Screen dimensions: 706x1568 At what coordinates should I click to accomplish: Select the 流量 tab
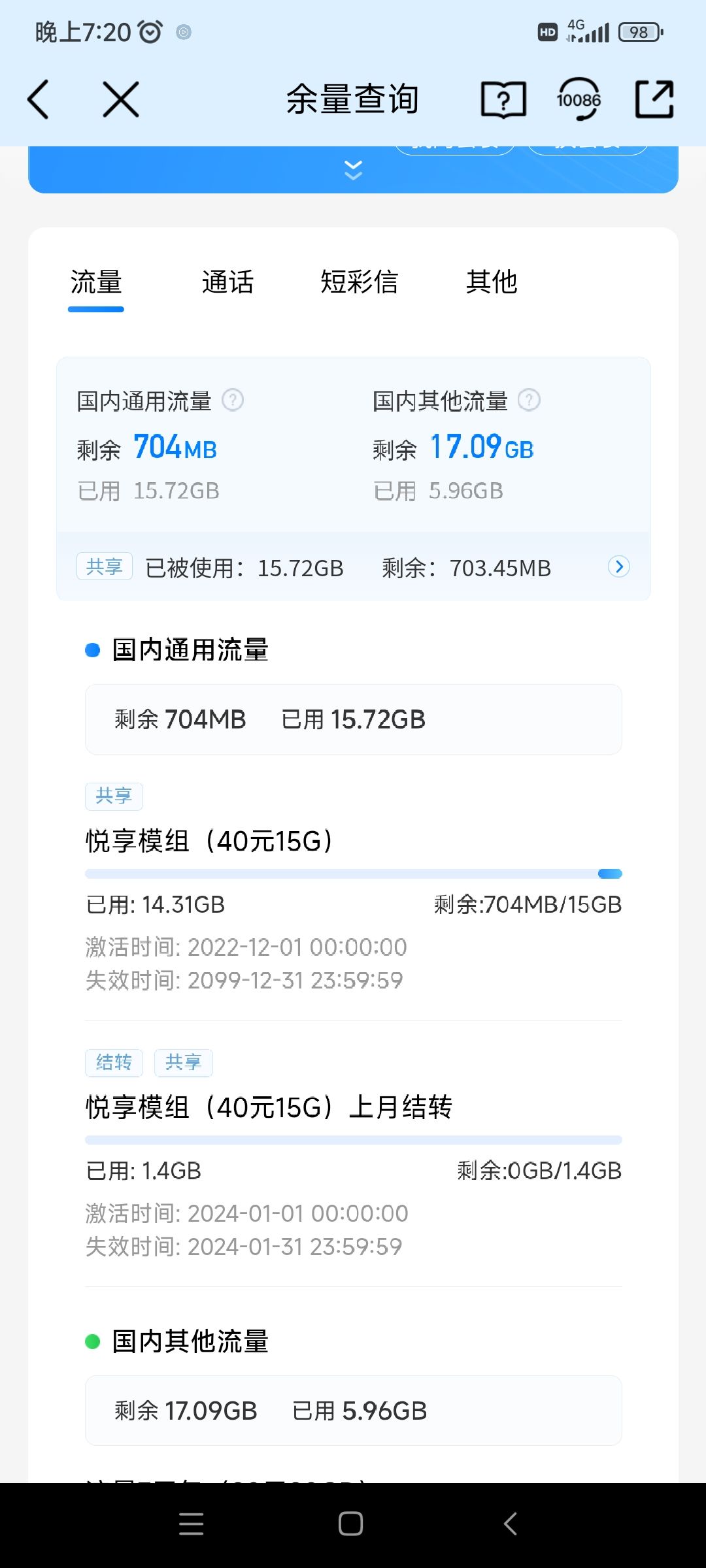[96, 282]
